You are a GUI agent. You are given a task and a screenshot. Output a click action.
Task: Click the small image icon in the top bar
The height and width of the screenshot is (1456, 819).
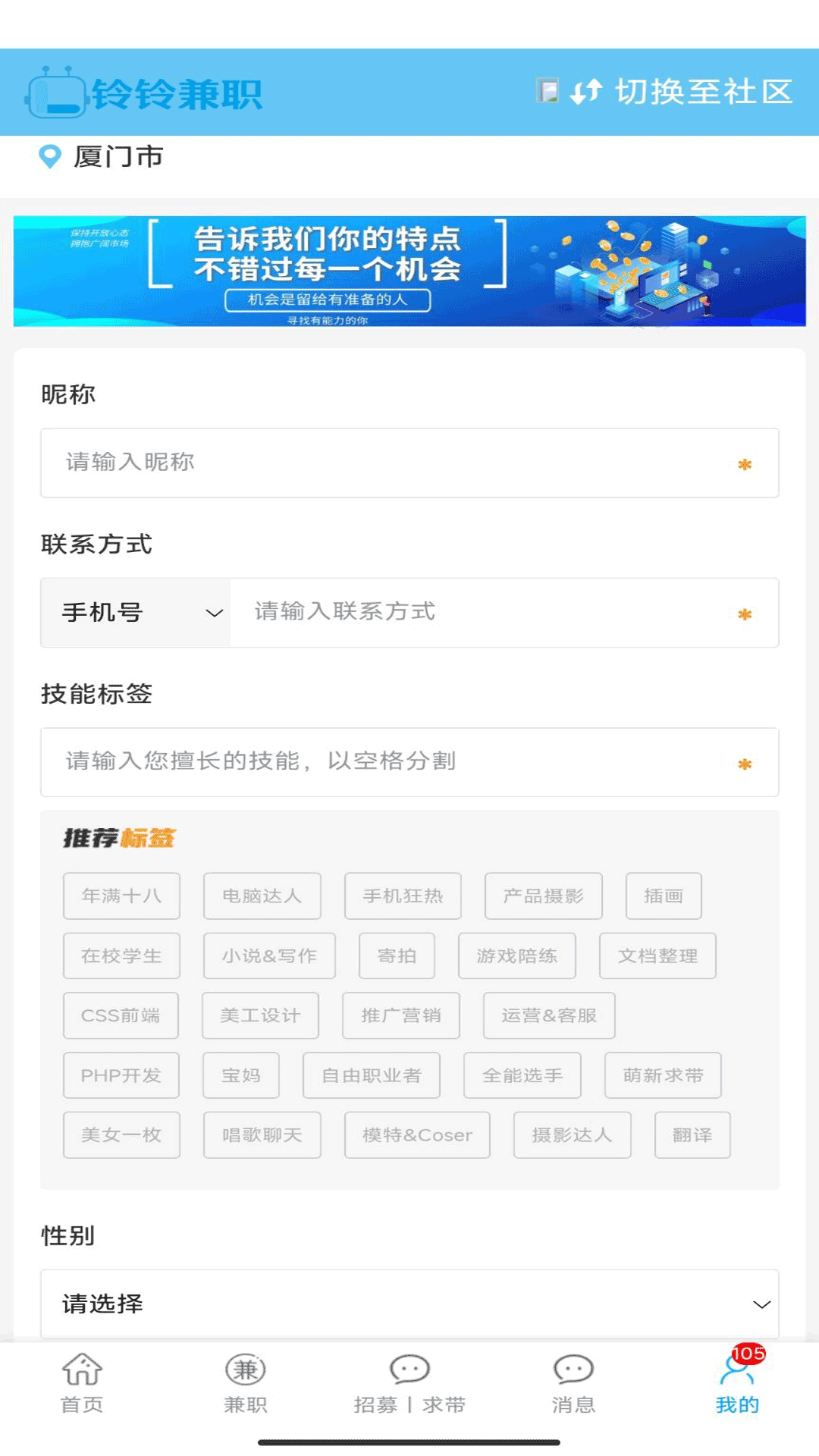[546, 91]
